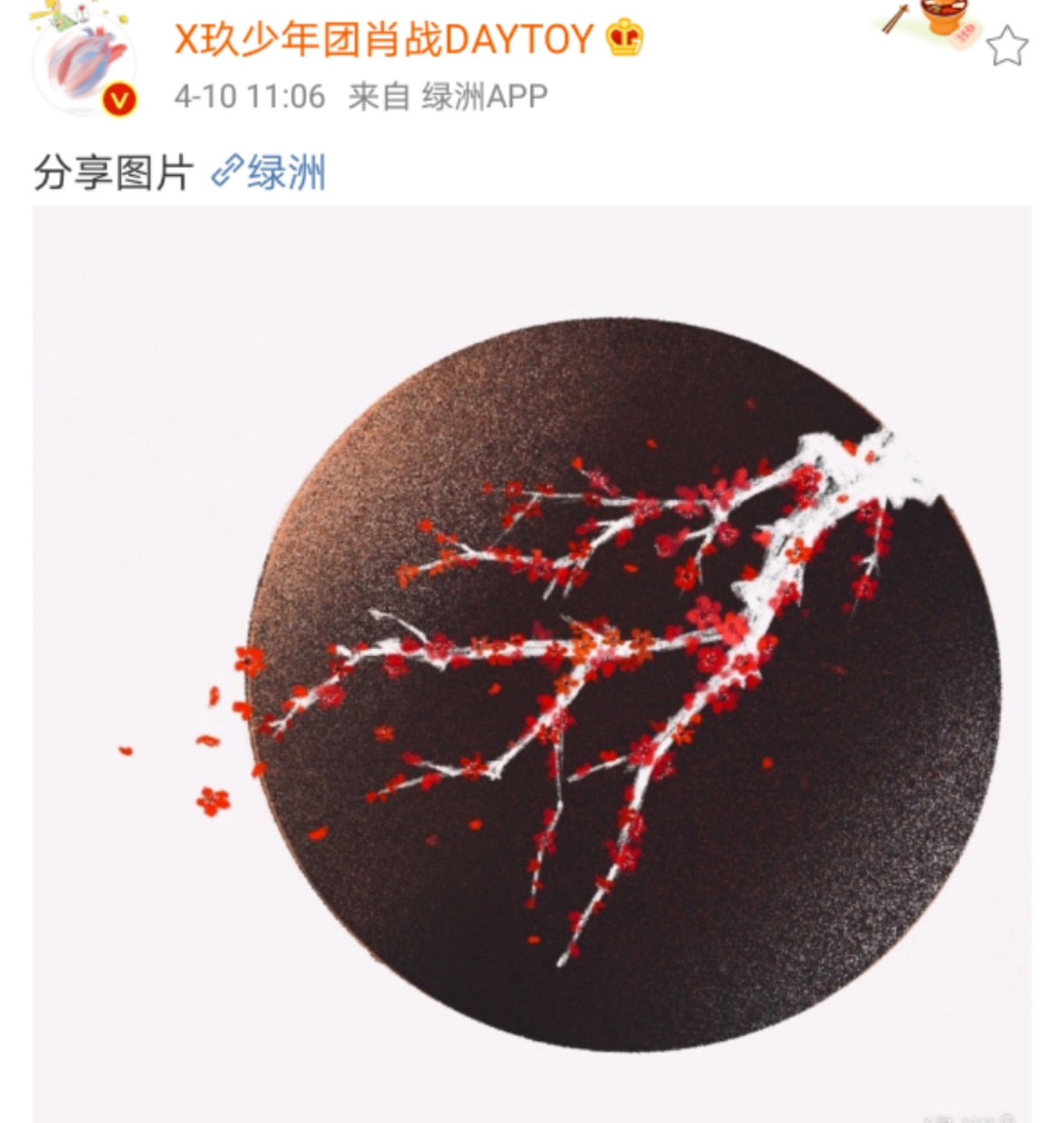The image size is (1064, 1123).
Task: Open X玖少年团肖战DAYTOY's profile avatar
Action: 83,65
